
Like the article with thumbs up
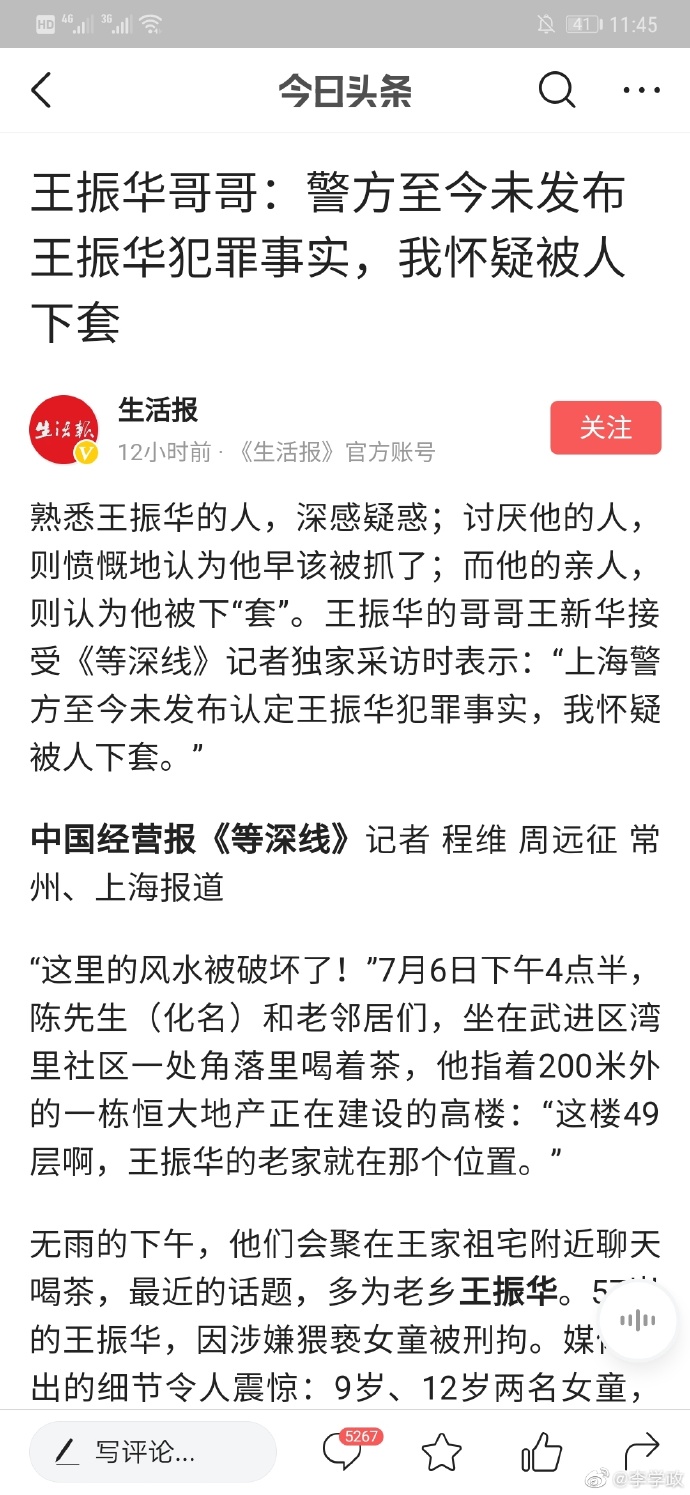coord(541,1451)
